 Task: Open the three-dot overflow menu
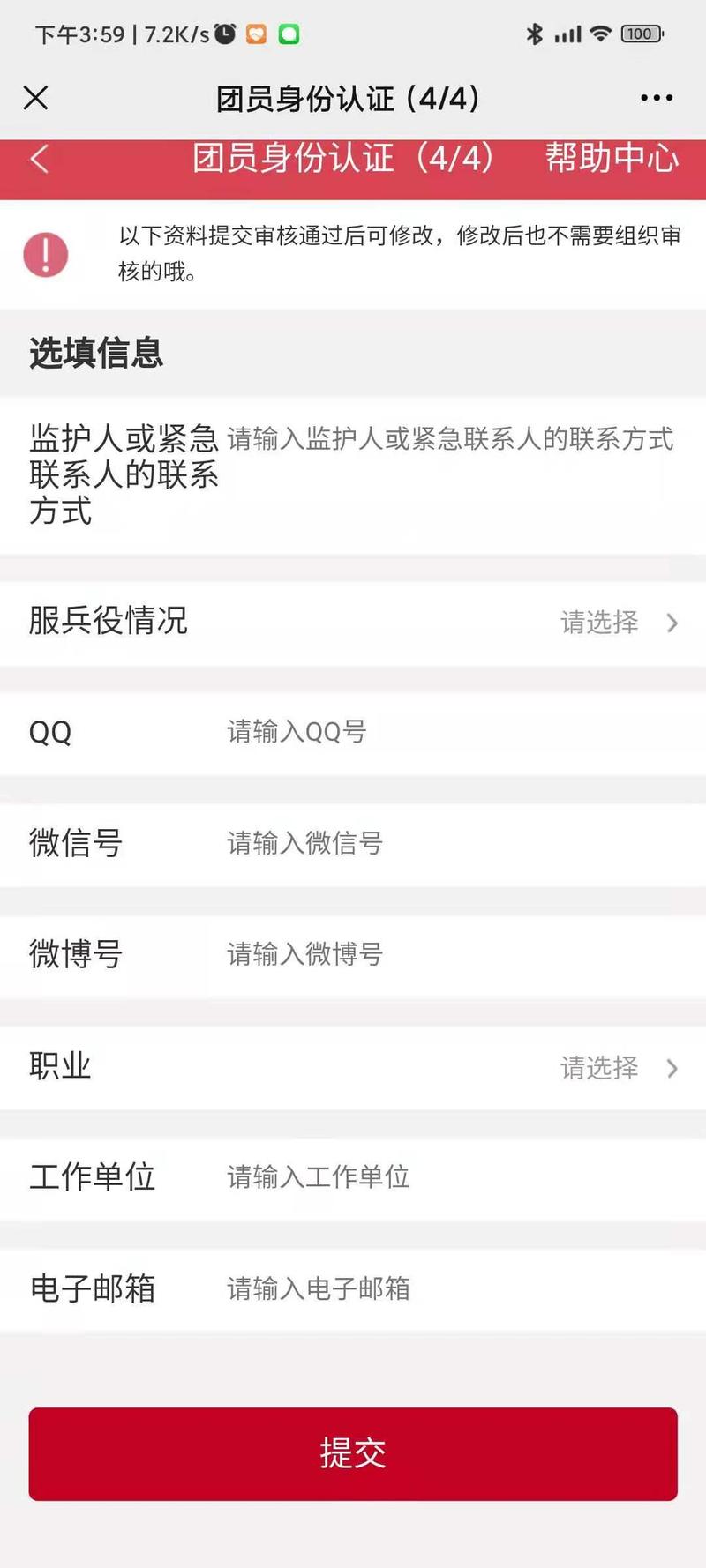coord(657,98)
